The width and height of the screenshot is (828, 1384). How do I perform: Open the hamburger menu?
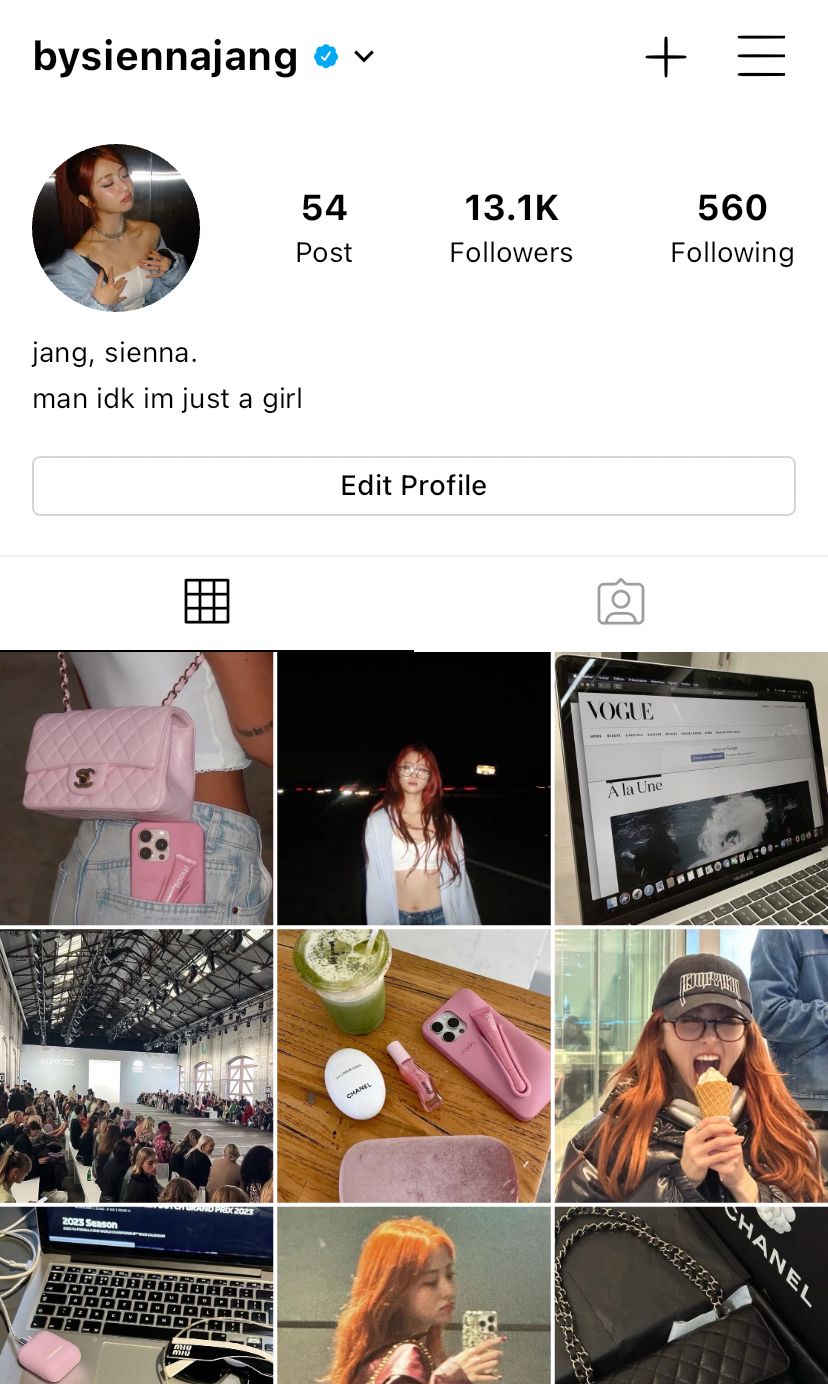click(761, 57)
